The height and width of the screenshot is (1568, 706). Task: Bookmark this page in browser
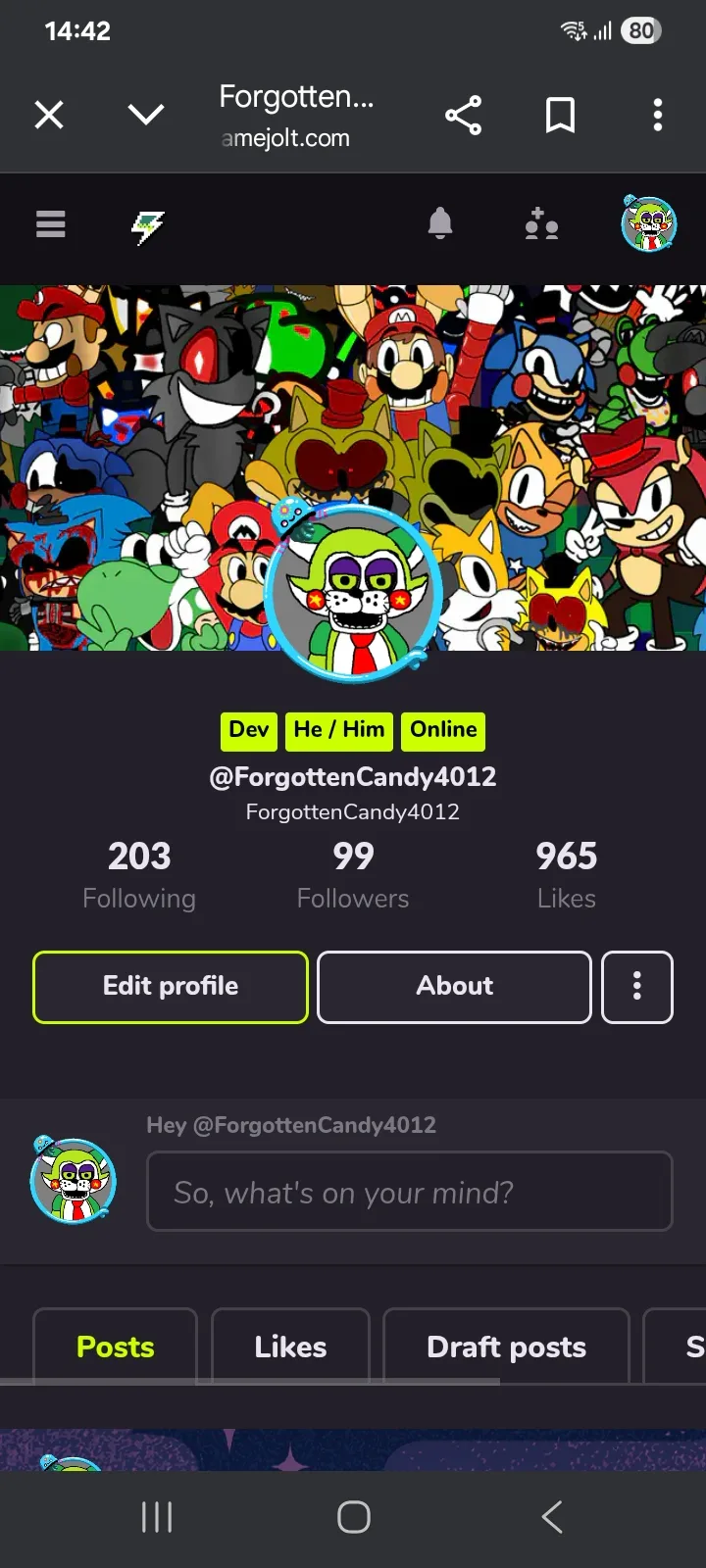click(560, 116)
